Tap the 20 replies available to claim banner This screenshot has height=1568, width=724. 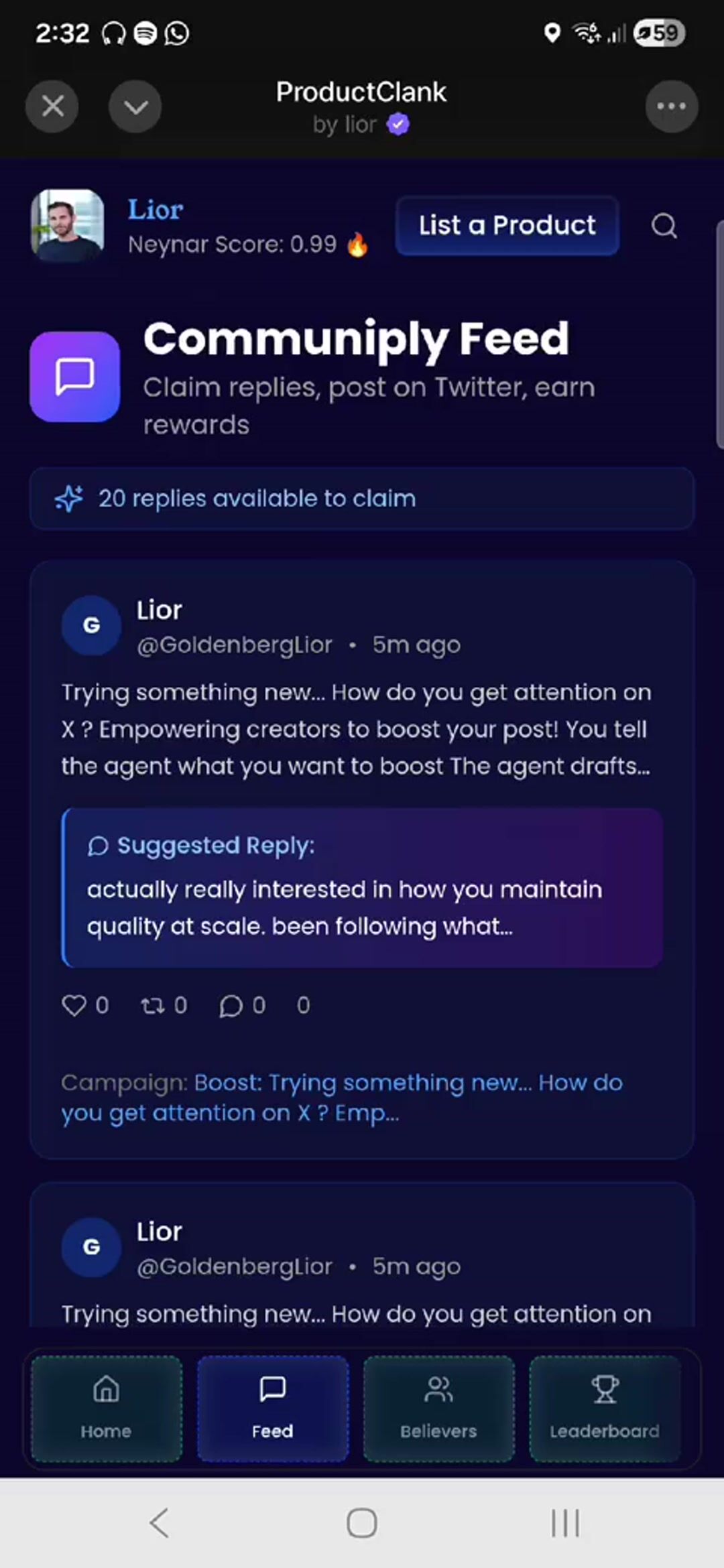(x=362, y=499)
